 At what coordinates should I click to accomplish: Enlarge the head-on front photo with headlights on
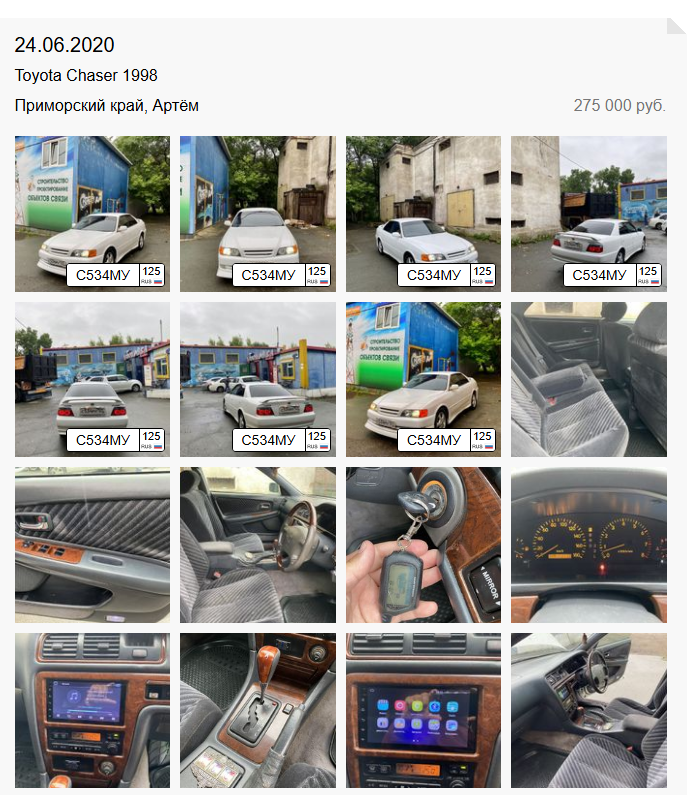point(257,213)
